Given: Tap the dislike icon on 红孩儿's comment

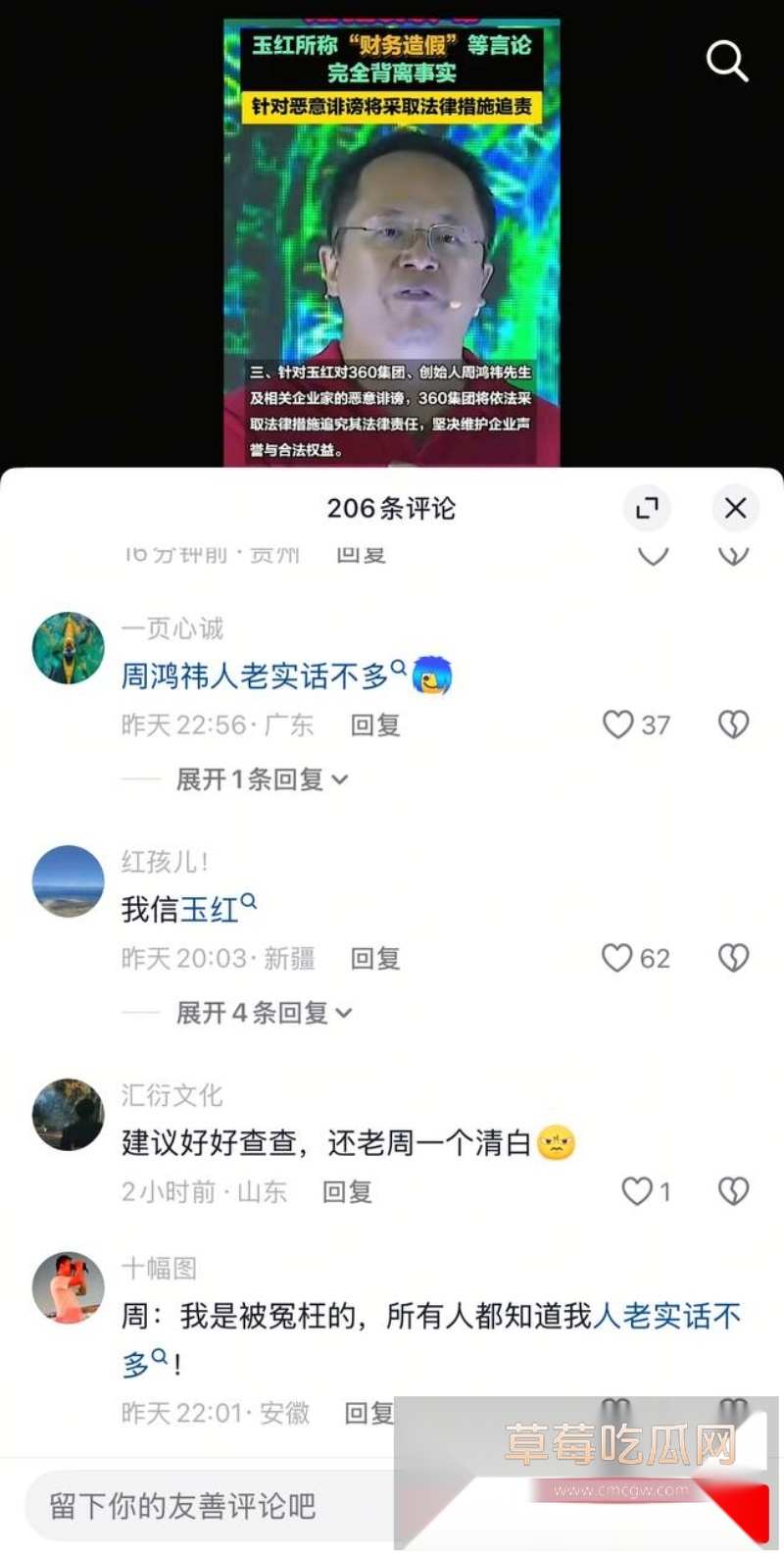Looking at the screenshot, I should [x=732, y=958].
